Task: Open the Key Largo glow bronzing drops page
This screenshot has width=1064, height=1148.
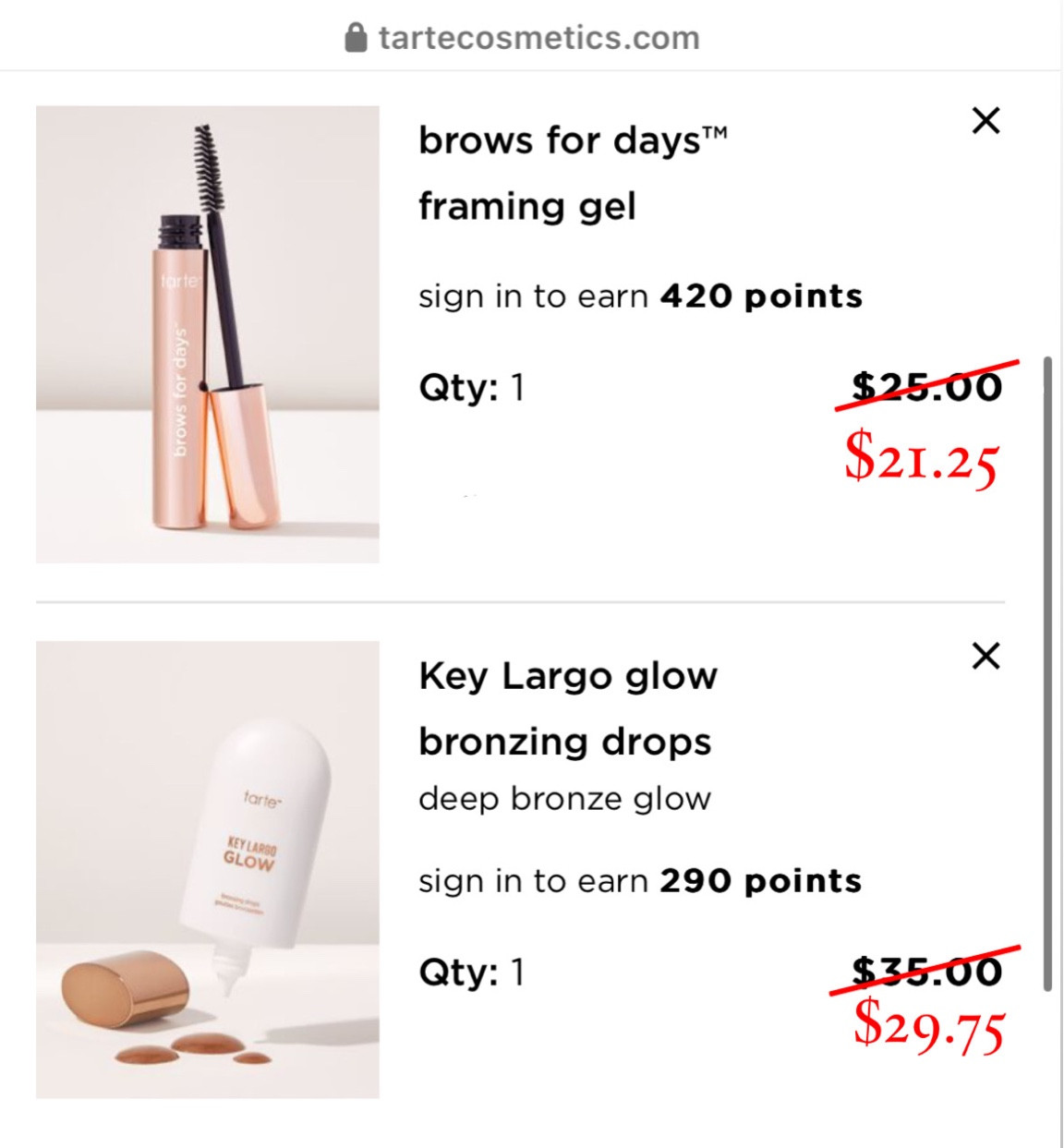Action: (568, 707)
